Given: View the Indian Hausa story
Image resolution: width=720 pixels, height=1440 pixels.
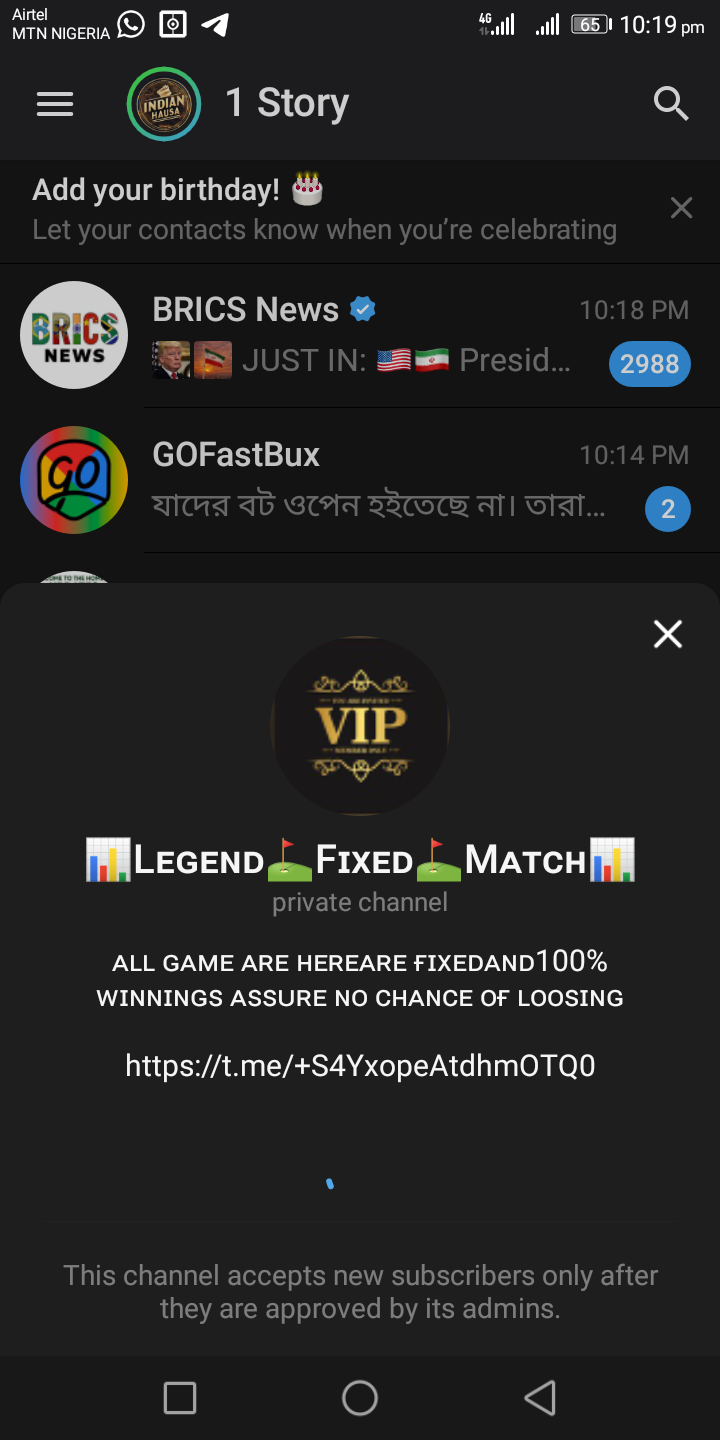Looking at the screenshot, I should click(164, 104).
